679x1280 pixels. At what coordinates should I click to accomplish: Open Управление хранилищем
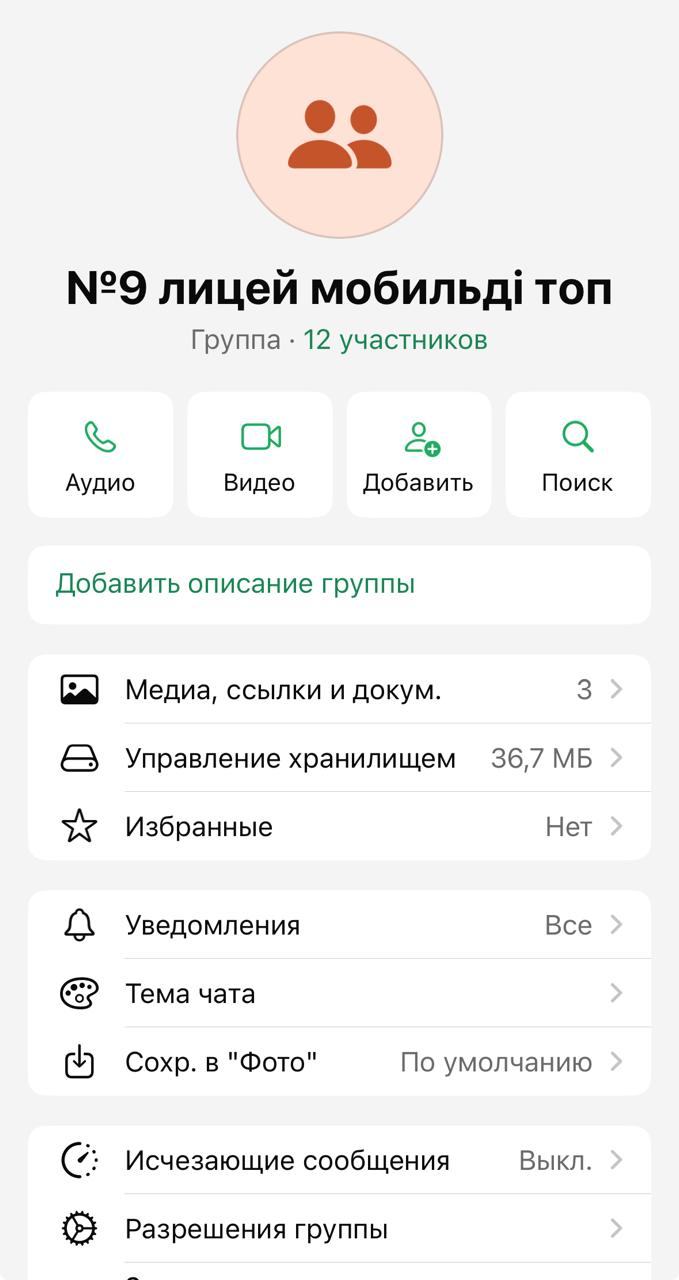point(339,758)
